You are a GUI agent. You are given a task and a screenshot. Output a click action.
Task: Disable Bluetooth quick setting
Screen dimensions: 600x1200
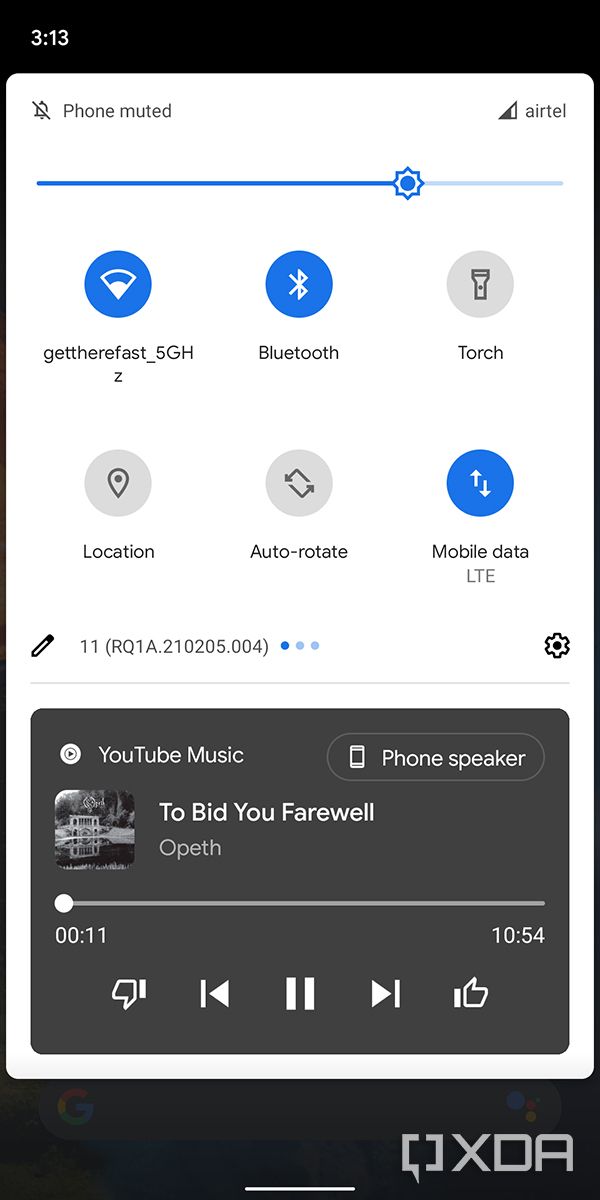299,284
